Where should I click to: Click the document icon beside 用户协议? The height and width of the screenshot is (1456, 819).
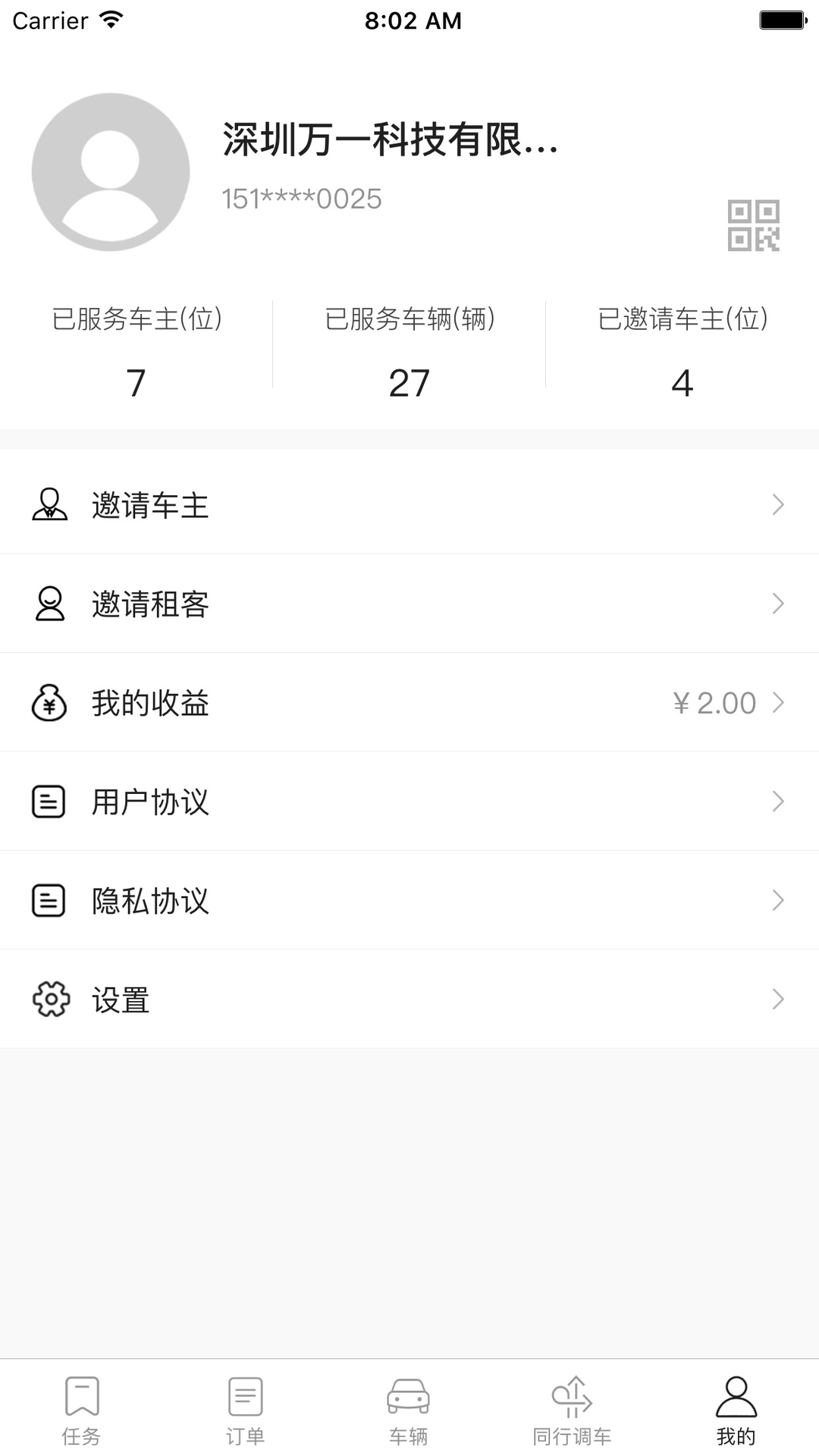(x=49, y=801)
